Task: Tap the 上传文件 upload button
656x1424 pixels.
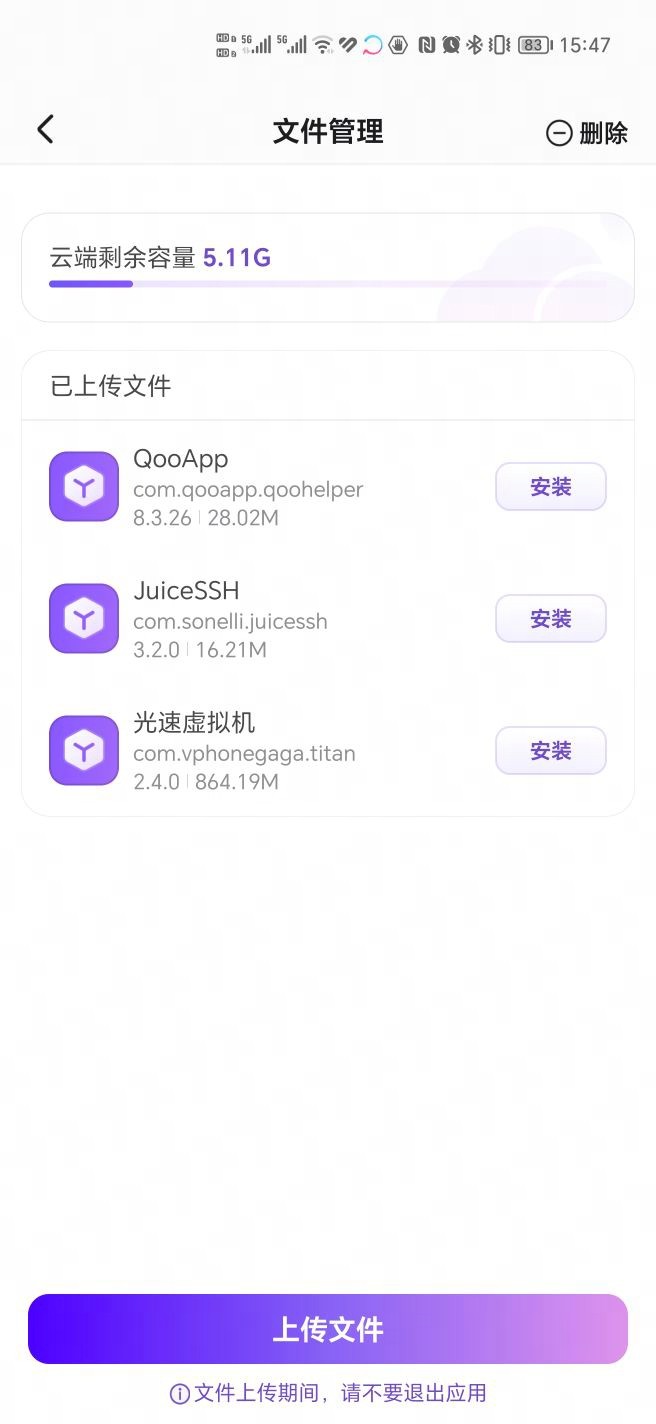Action: point(328,1329)
